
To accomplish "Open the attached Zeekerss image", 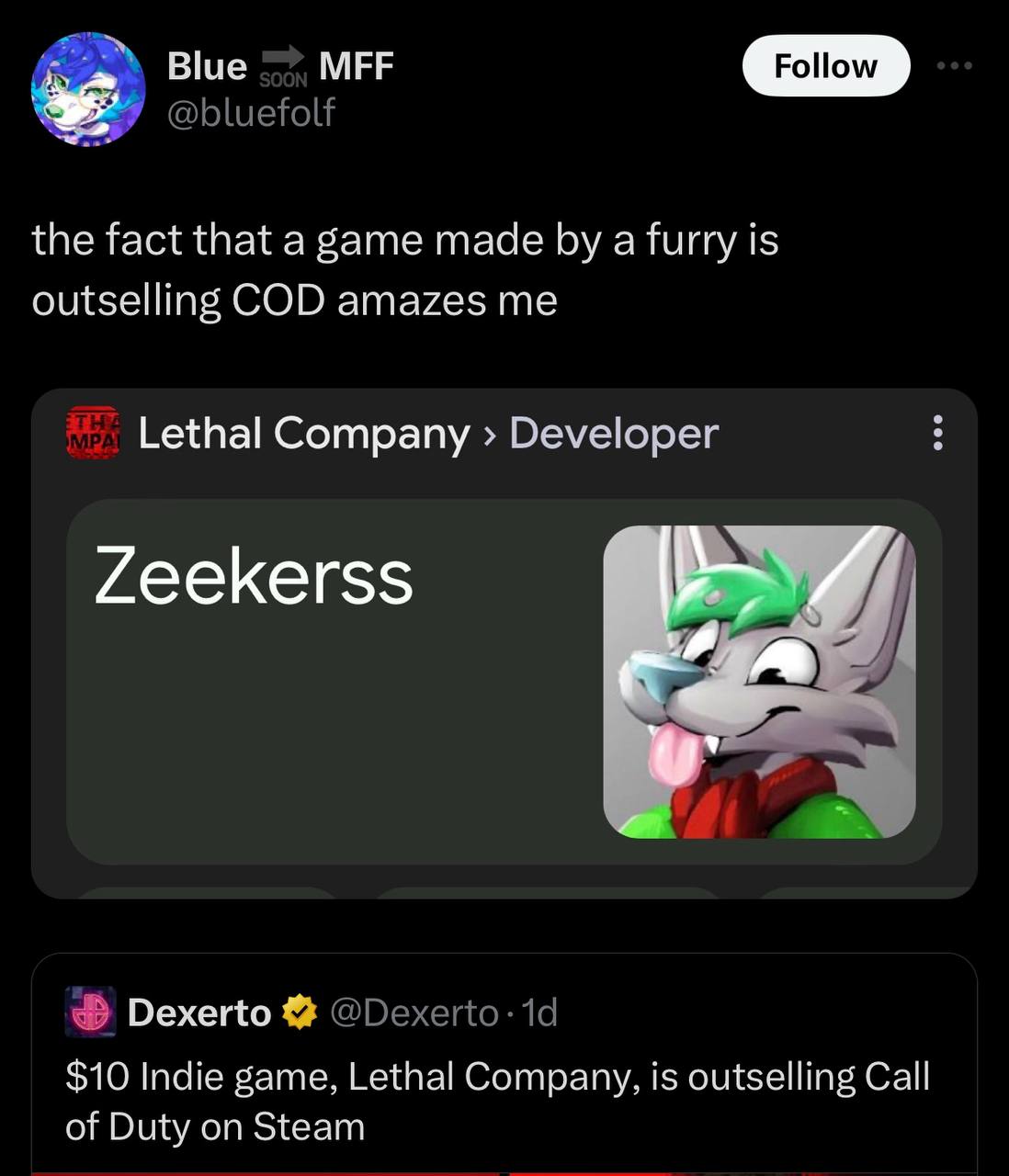I will pos(504,643).
